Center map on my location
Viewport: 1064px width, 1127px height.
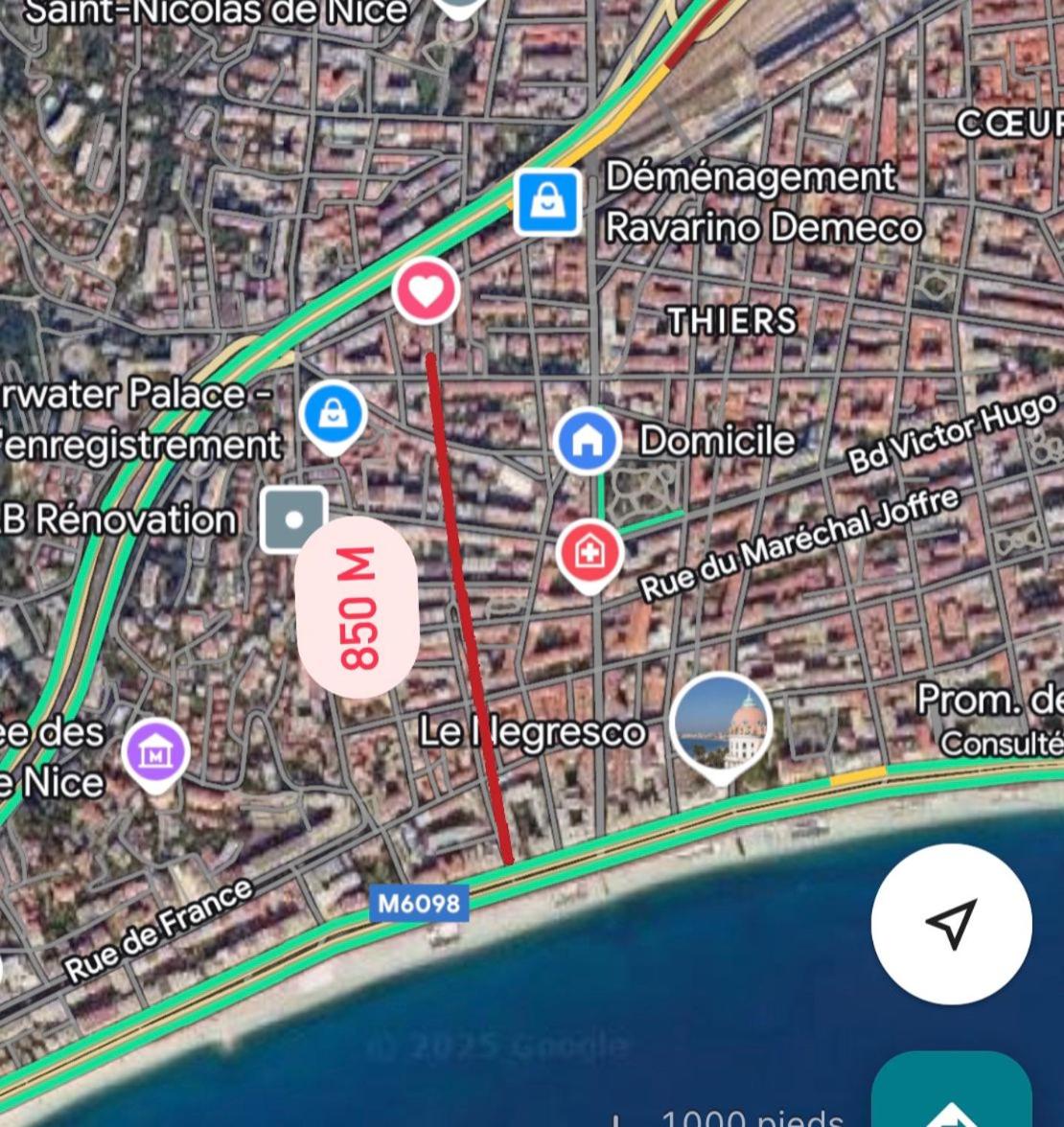click(951, 923)
